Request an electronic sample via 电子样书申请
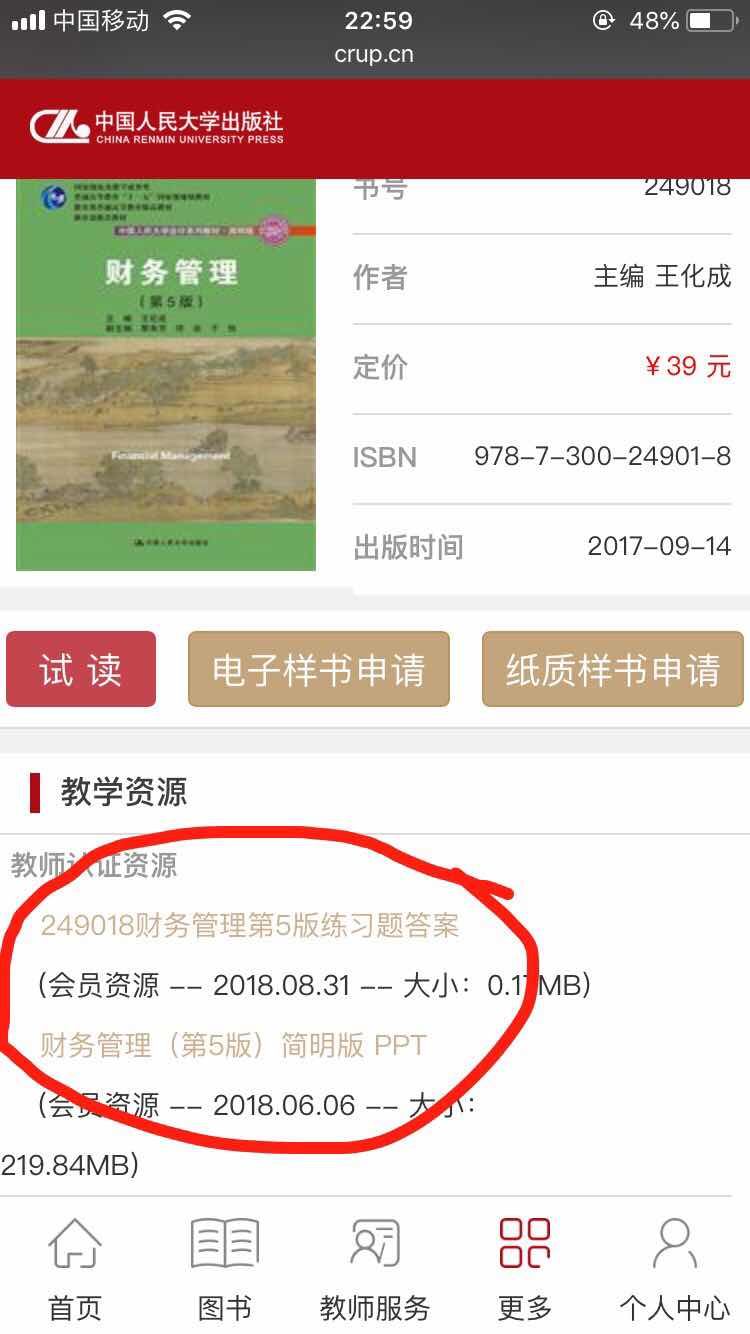This screenshot has width=750, height=1334. tap(319, 669)
